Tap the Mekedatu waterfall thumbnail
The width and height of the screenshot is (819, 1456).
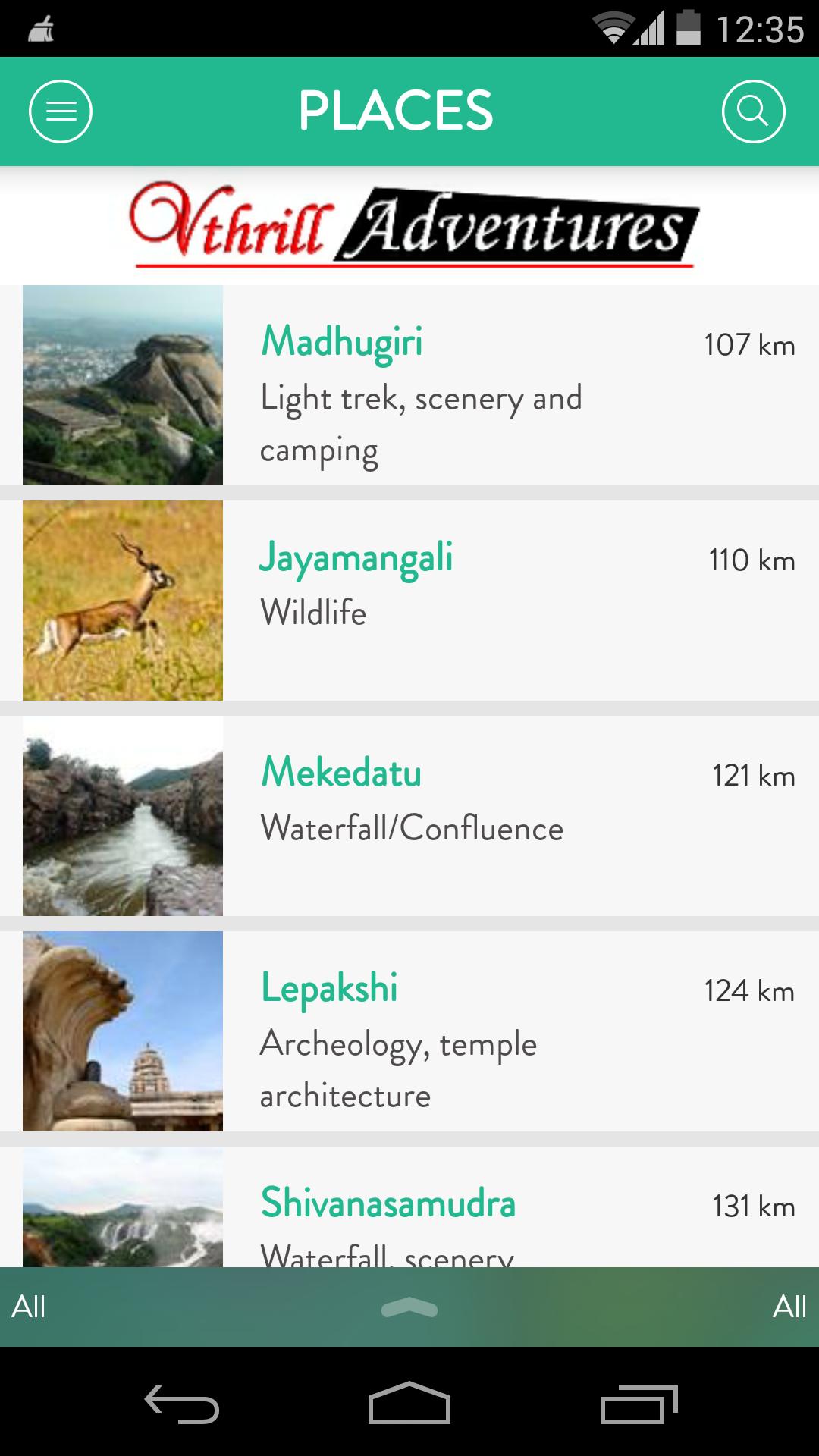pos(123,815)
